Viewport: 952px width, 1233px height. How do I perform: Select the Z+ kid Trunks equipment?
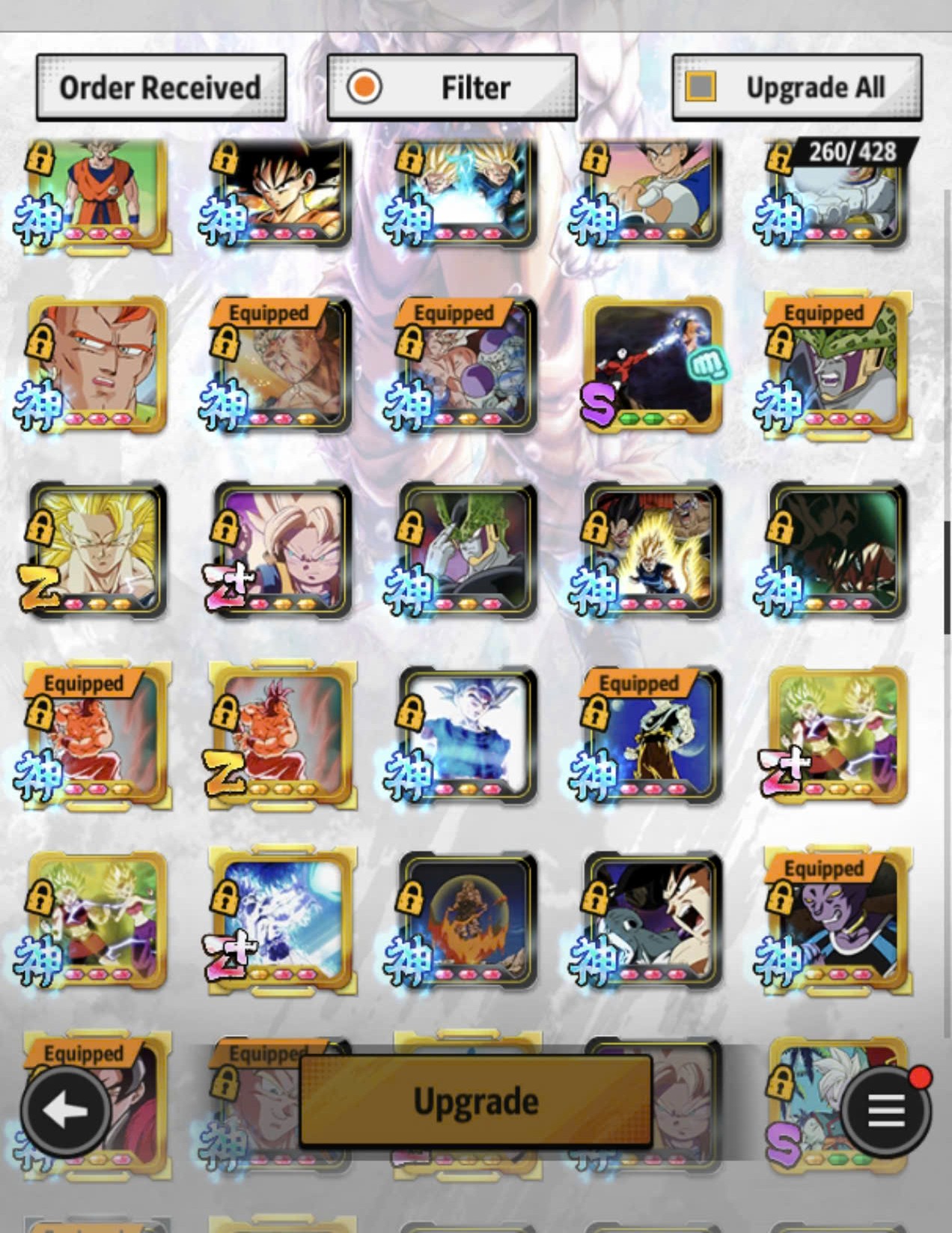[281, 550]
